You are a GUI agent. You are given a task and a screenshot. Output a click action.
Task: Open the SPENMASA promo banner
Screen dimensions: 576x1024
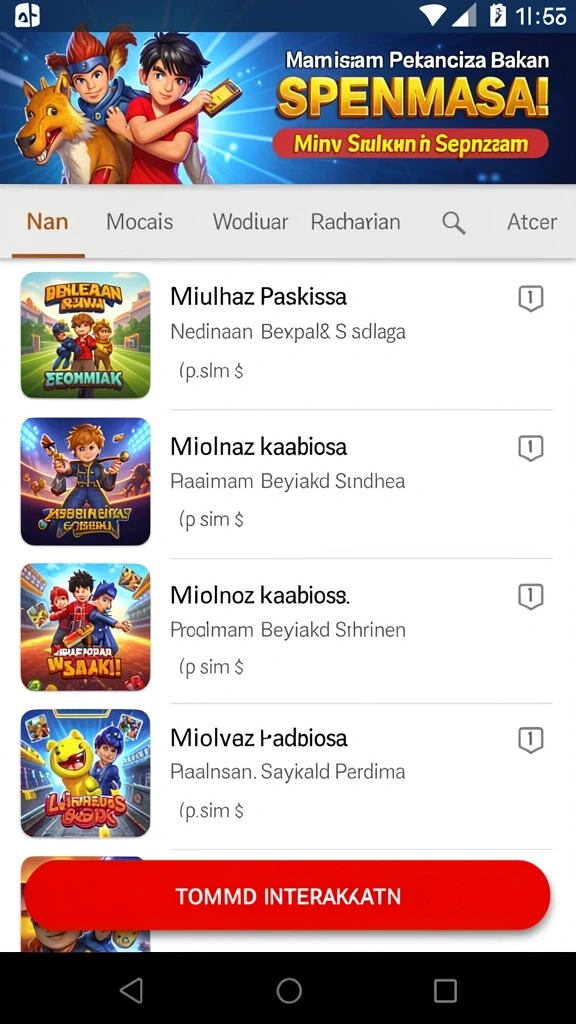click(x=288, y=108)
